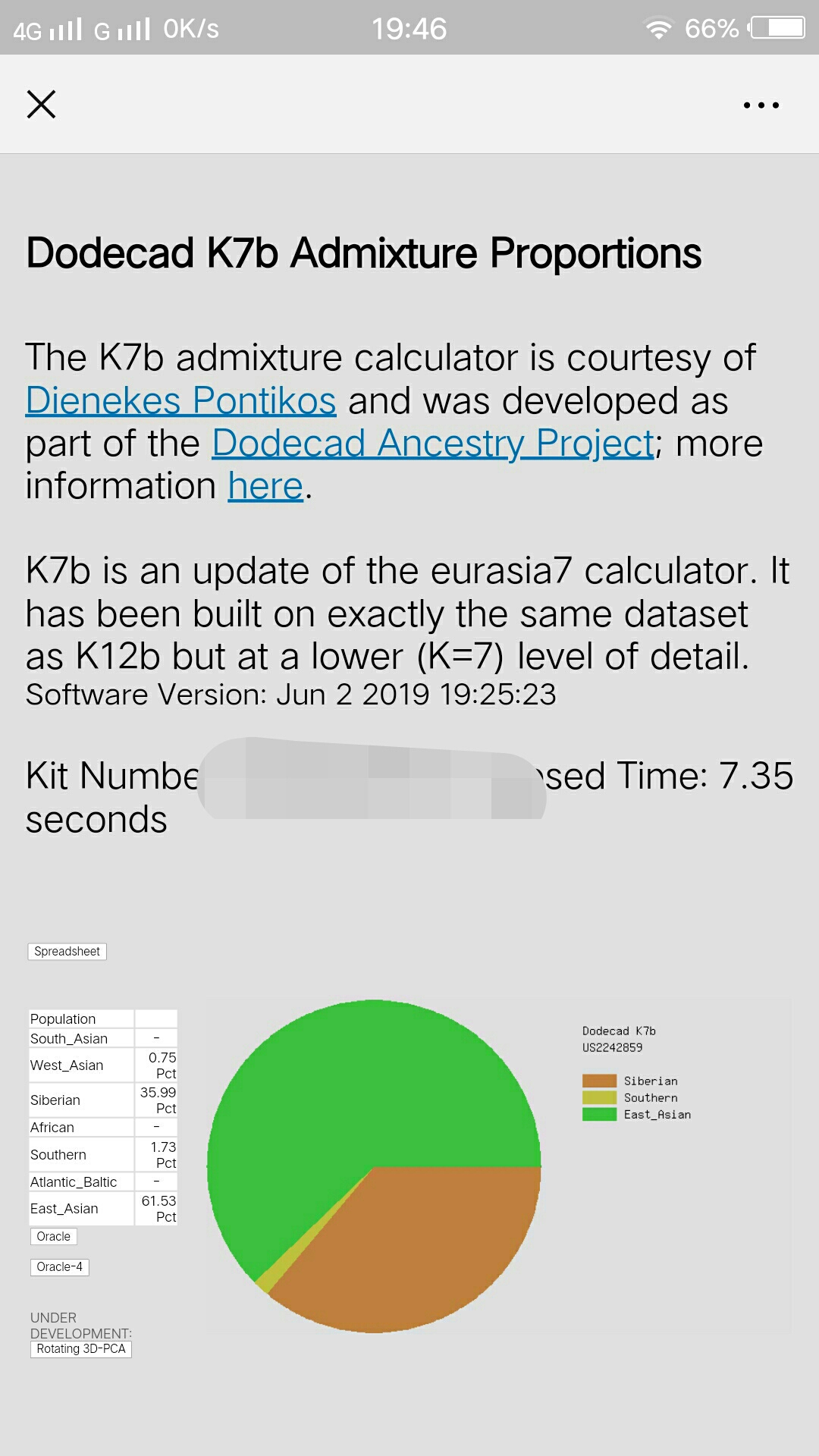Open the three-dot overflow menu
The width and height of the screenshot is (819, 1456).
pos(761,105)
